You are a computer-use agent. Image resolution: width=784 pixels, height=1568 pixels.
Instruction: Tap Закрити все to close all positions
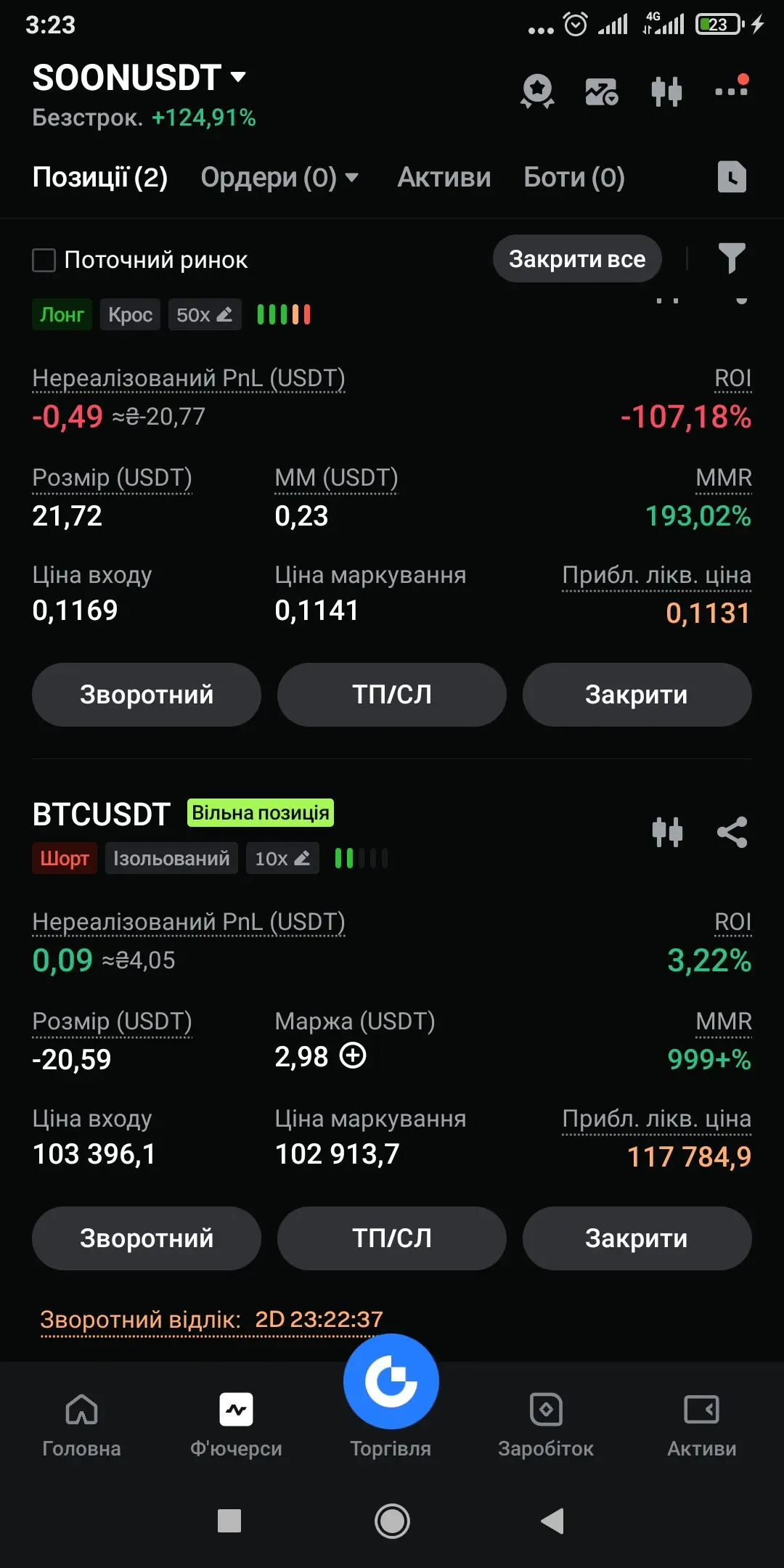pyautogui.click(x=577, y=259)
